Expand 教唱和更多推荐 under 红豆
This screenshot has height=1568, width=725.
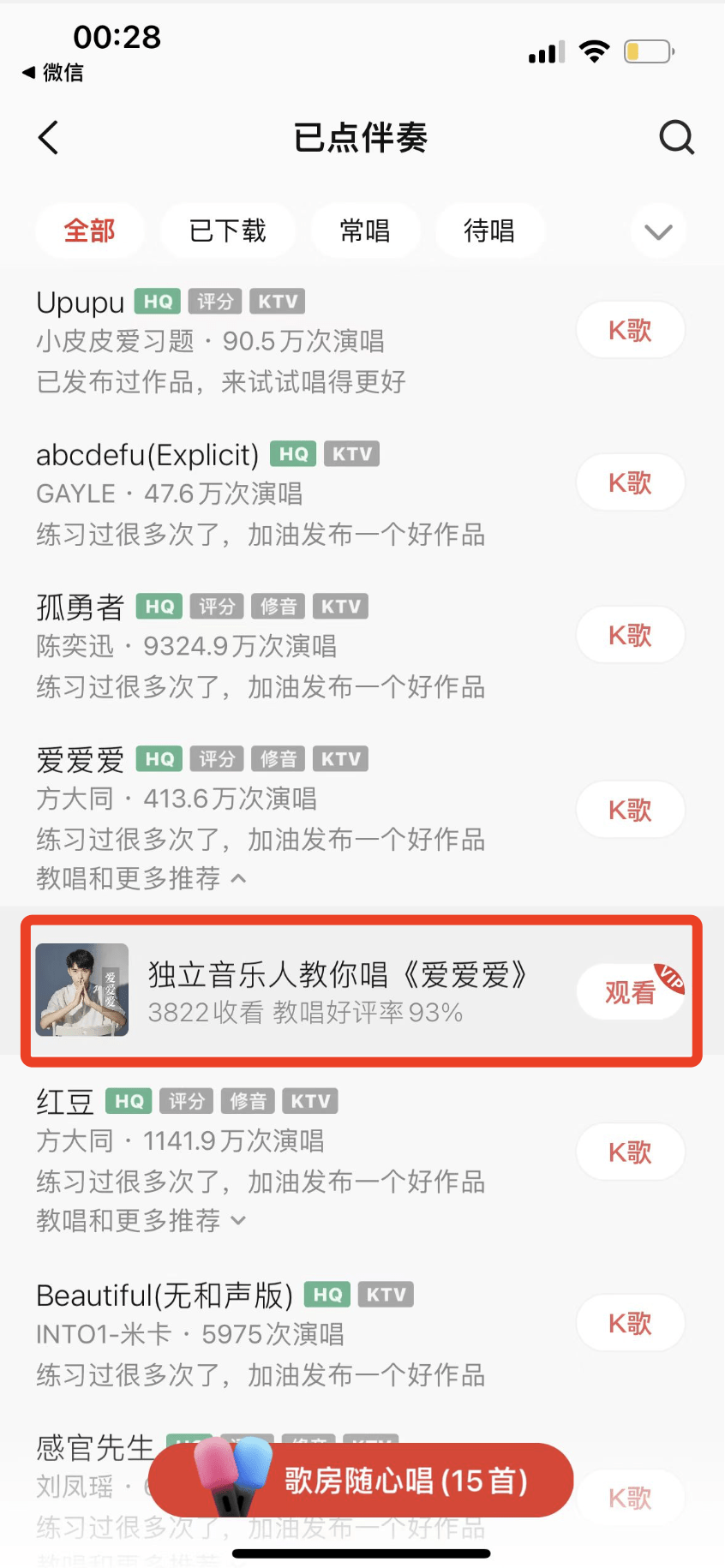[141, 1220]
